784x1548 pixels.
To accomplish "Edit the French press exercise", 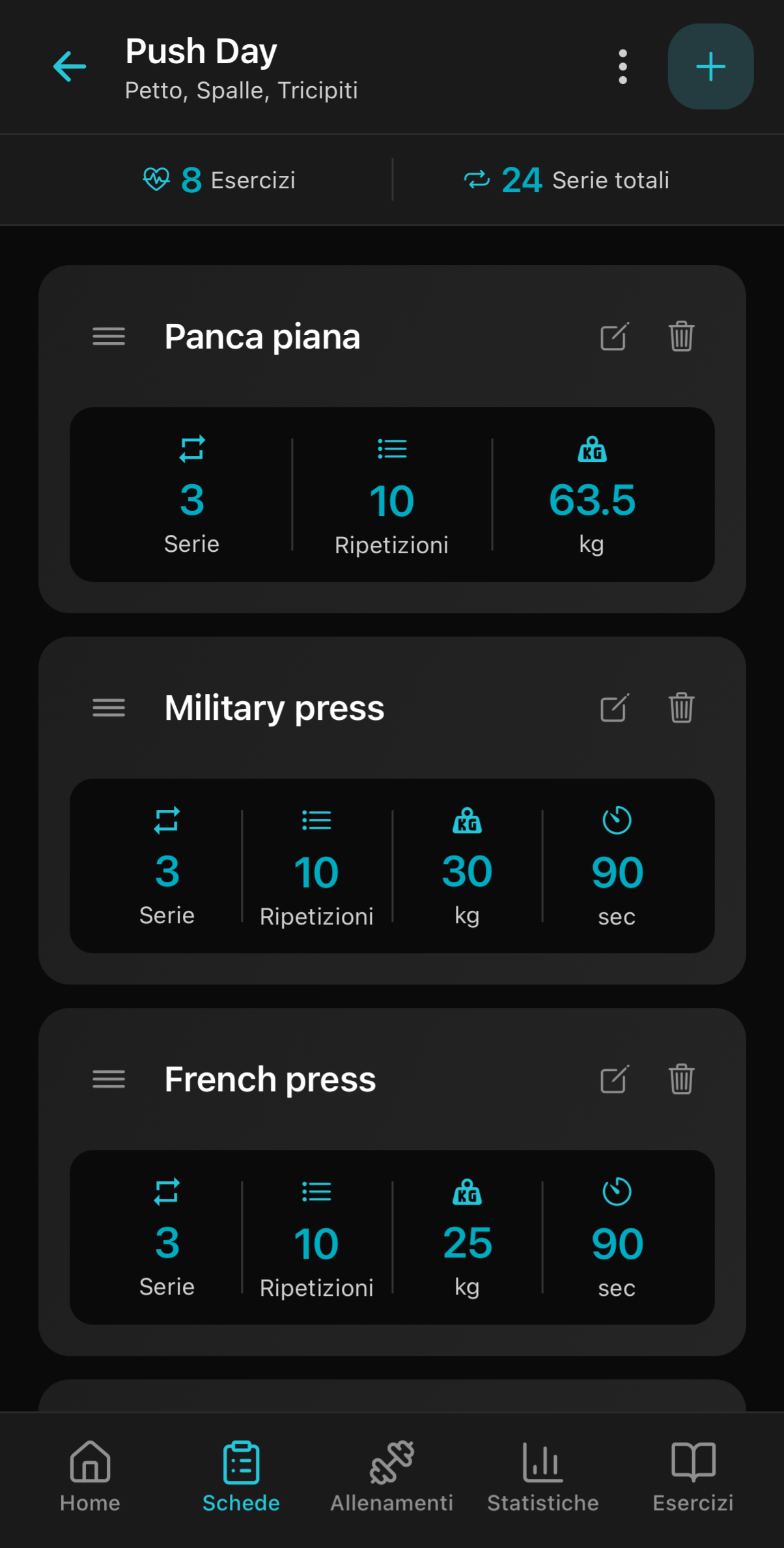I will [614, 1079].
